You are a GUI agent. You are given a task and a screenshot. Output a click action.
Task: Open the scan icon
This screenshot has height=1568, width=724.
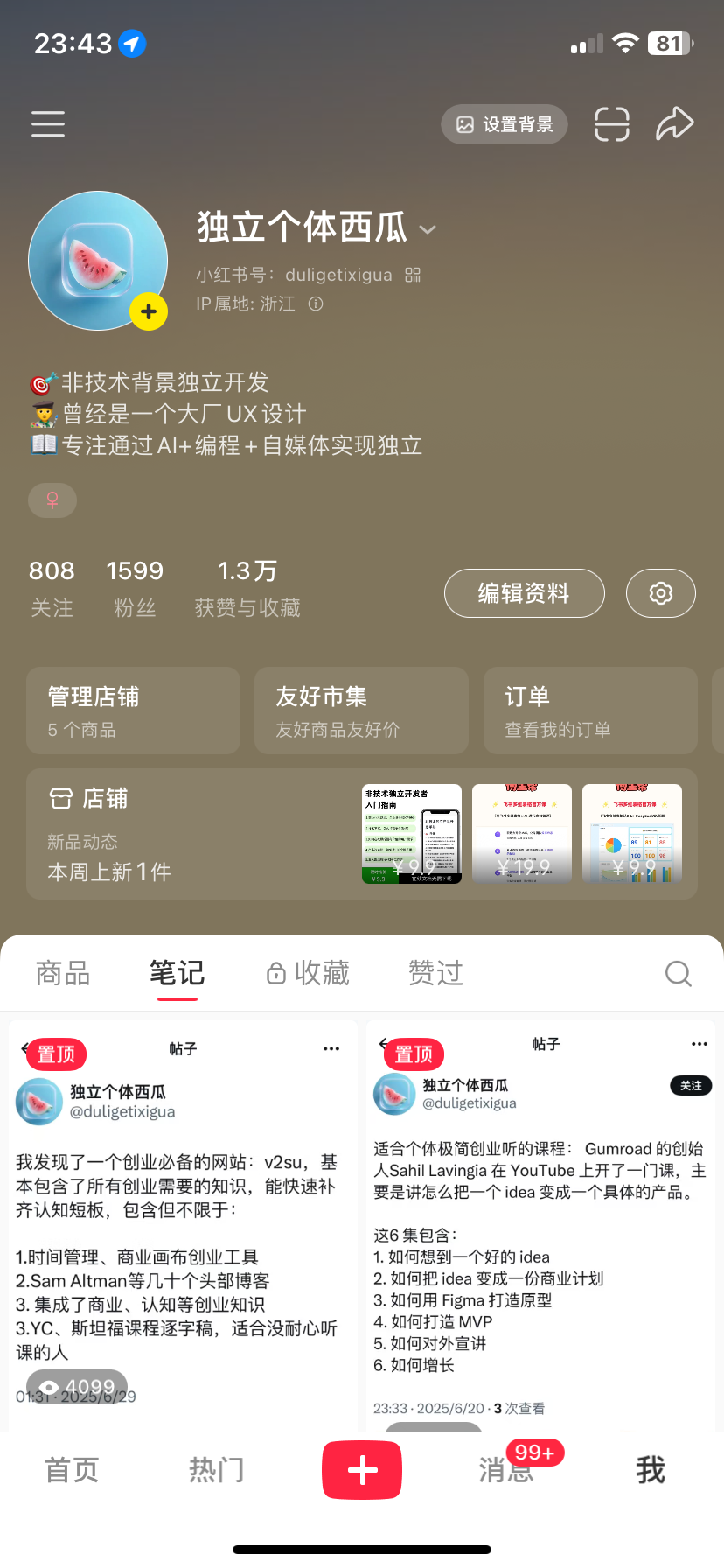(612, 124)
